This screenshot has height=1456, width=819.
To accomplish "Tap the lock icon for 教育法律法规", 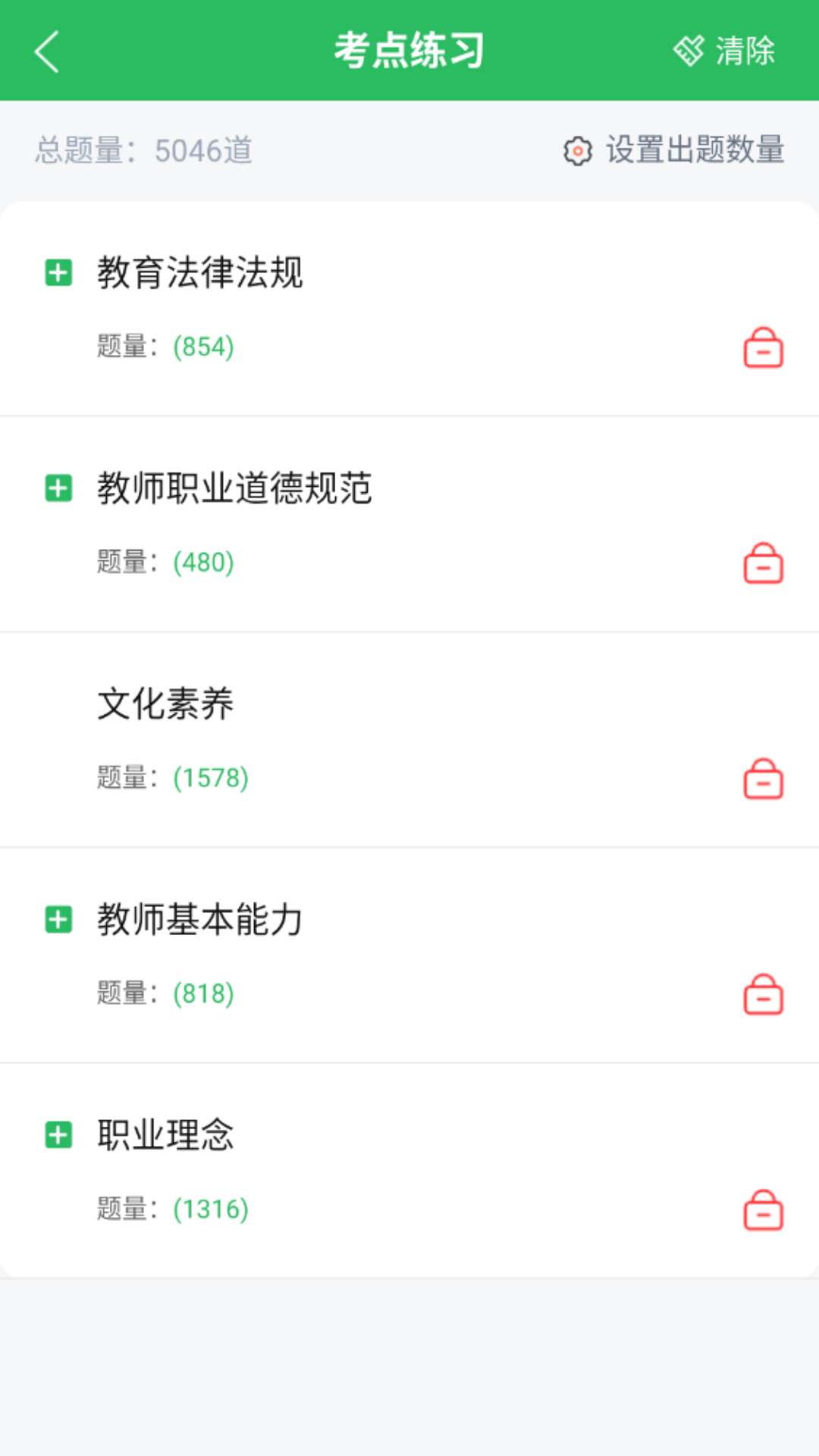I will coord(763,347).
